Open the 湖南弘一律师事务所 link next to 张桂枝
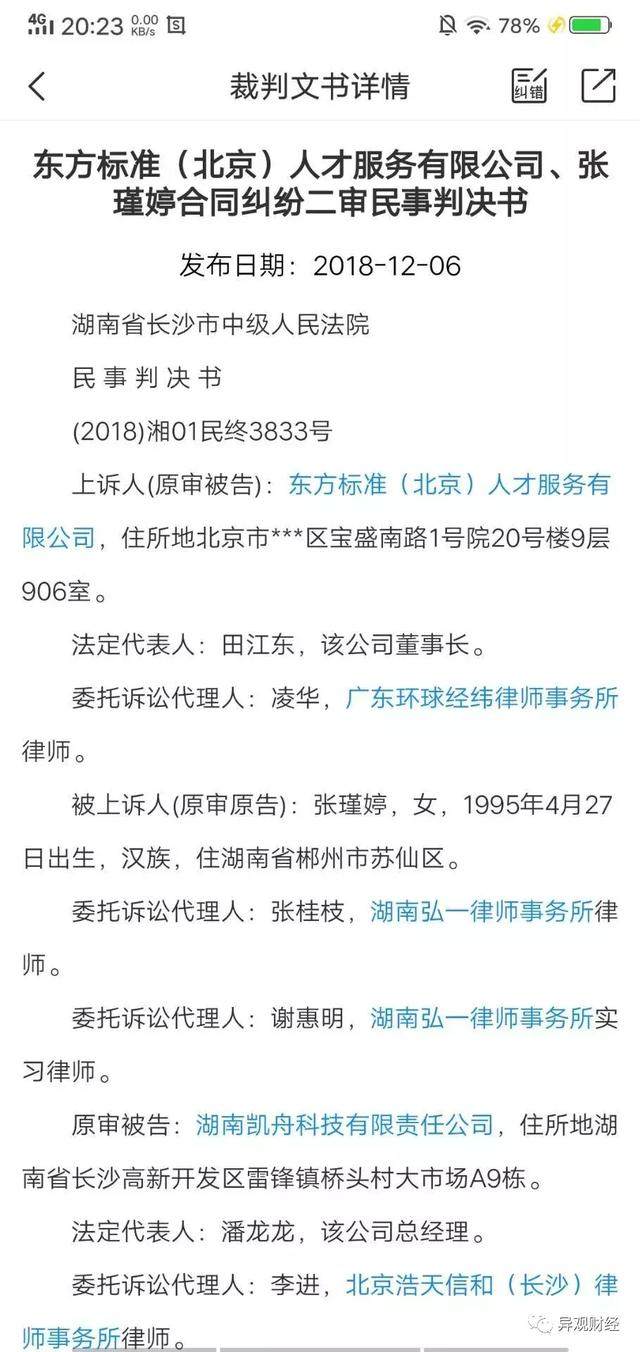 point(482,911)
